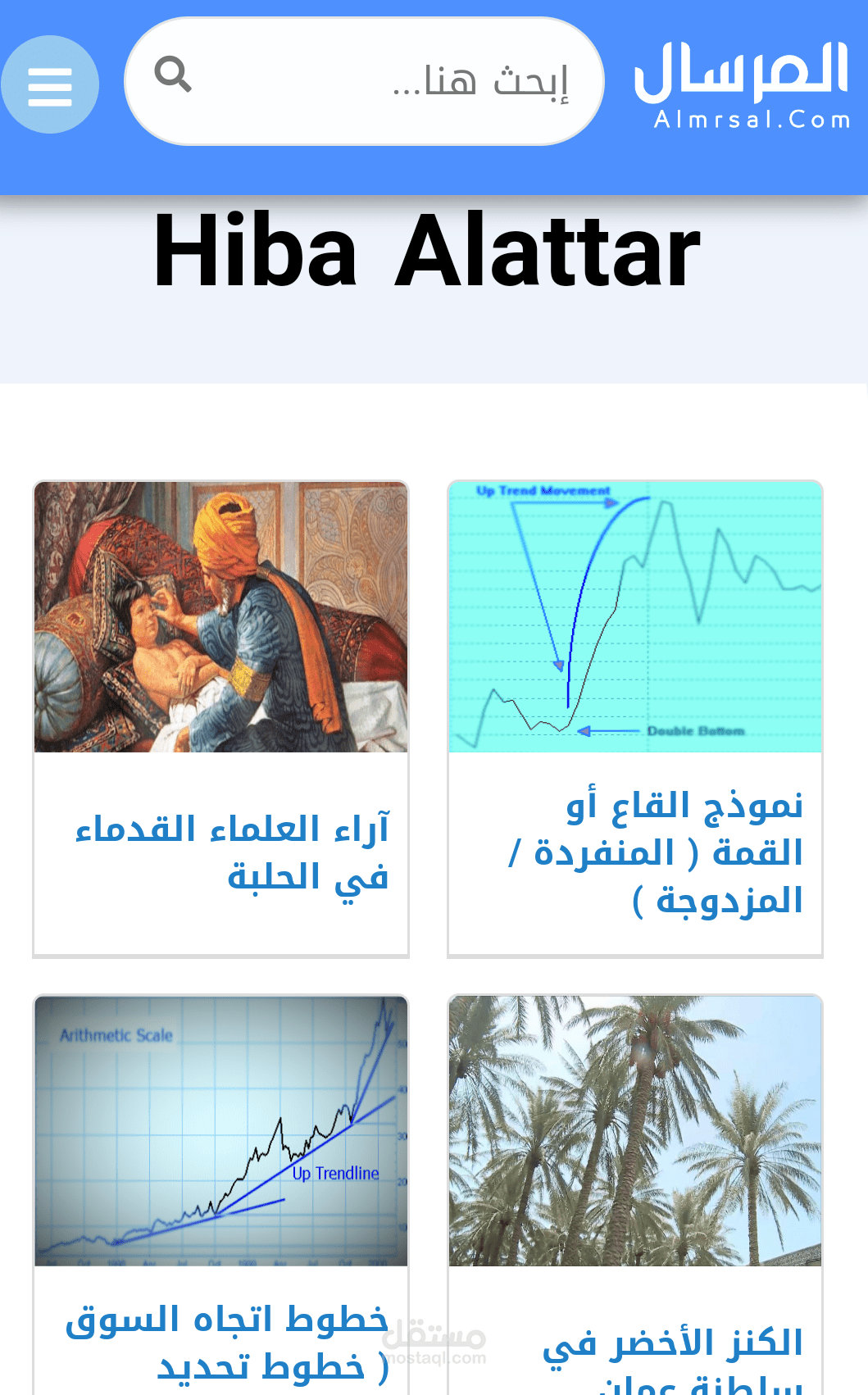
Task: Click the Arithmetic Scale trendline chart thumbnail
Action: [220, 1129]
